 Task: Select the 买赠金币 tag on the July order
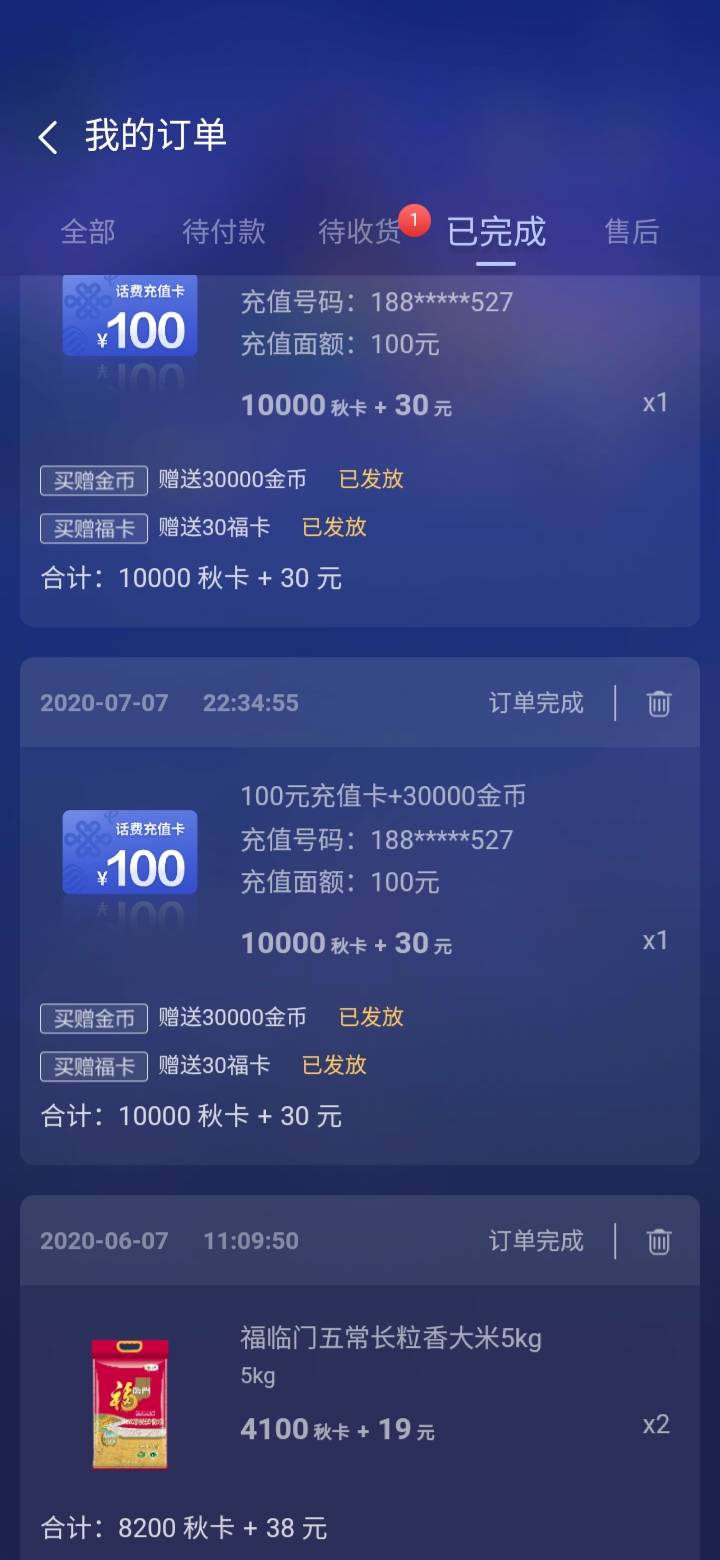[x=93, y=1017]
